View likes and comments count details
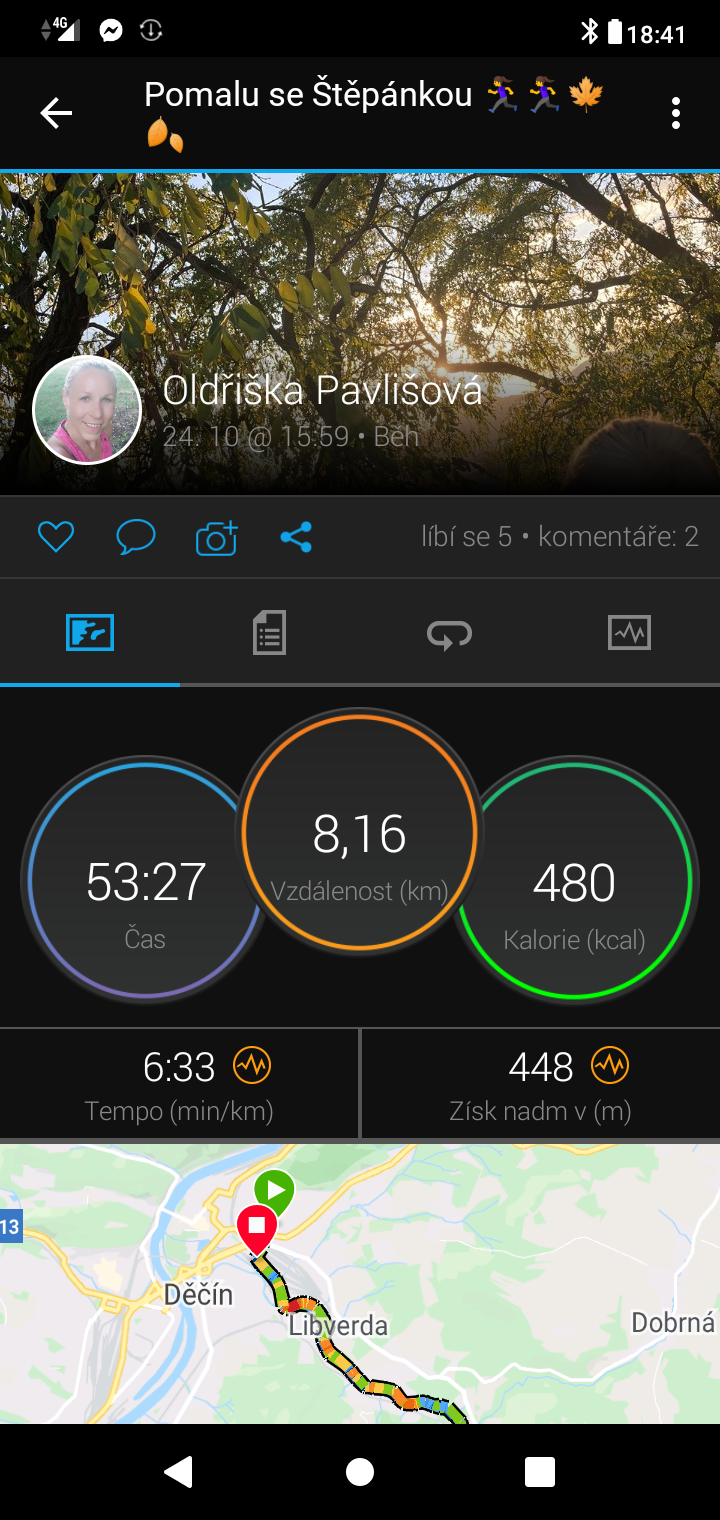The image size is (720, 1520). click(560, 537)
